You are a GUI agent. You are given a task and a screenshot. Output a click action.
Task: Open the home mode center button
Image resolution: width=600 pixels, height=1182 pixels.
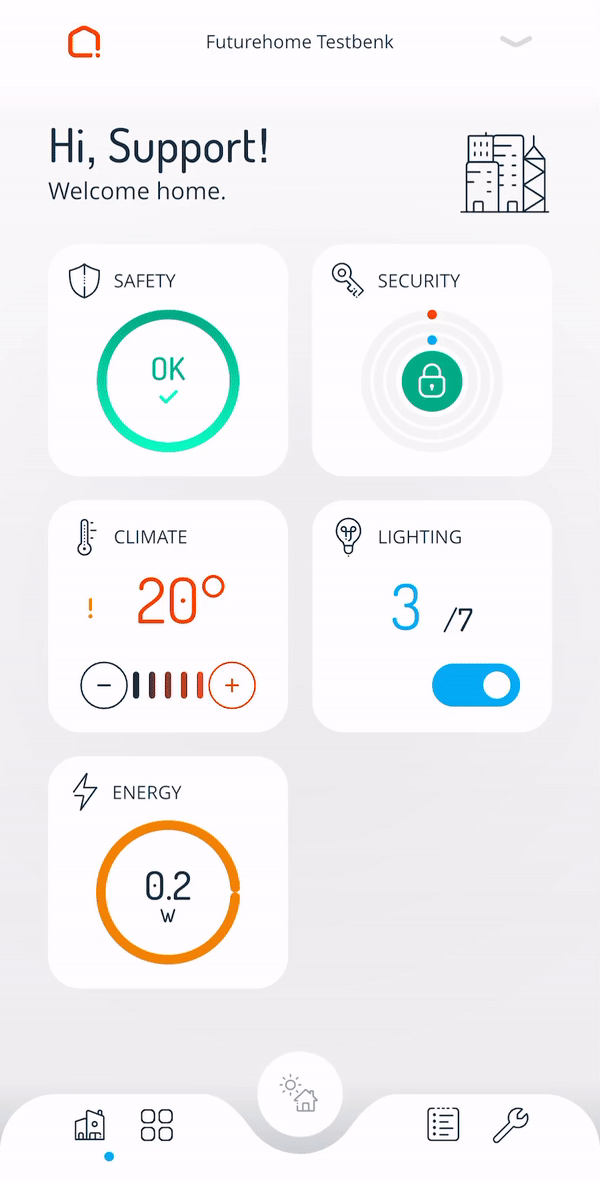point(300,1094)
